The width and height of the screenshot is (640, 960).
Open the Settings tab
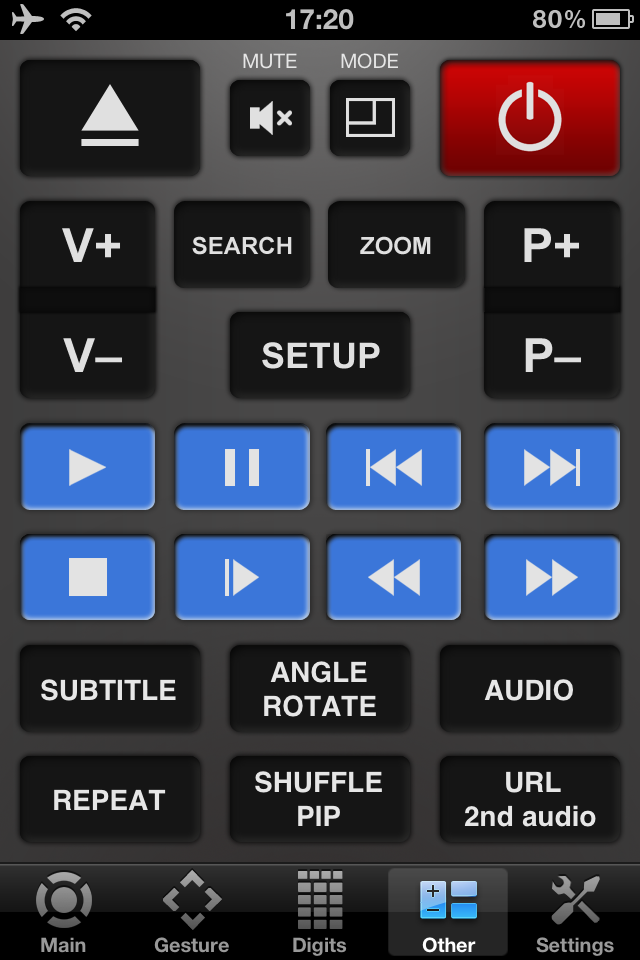(575, 912)
